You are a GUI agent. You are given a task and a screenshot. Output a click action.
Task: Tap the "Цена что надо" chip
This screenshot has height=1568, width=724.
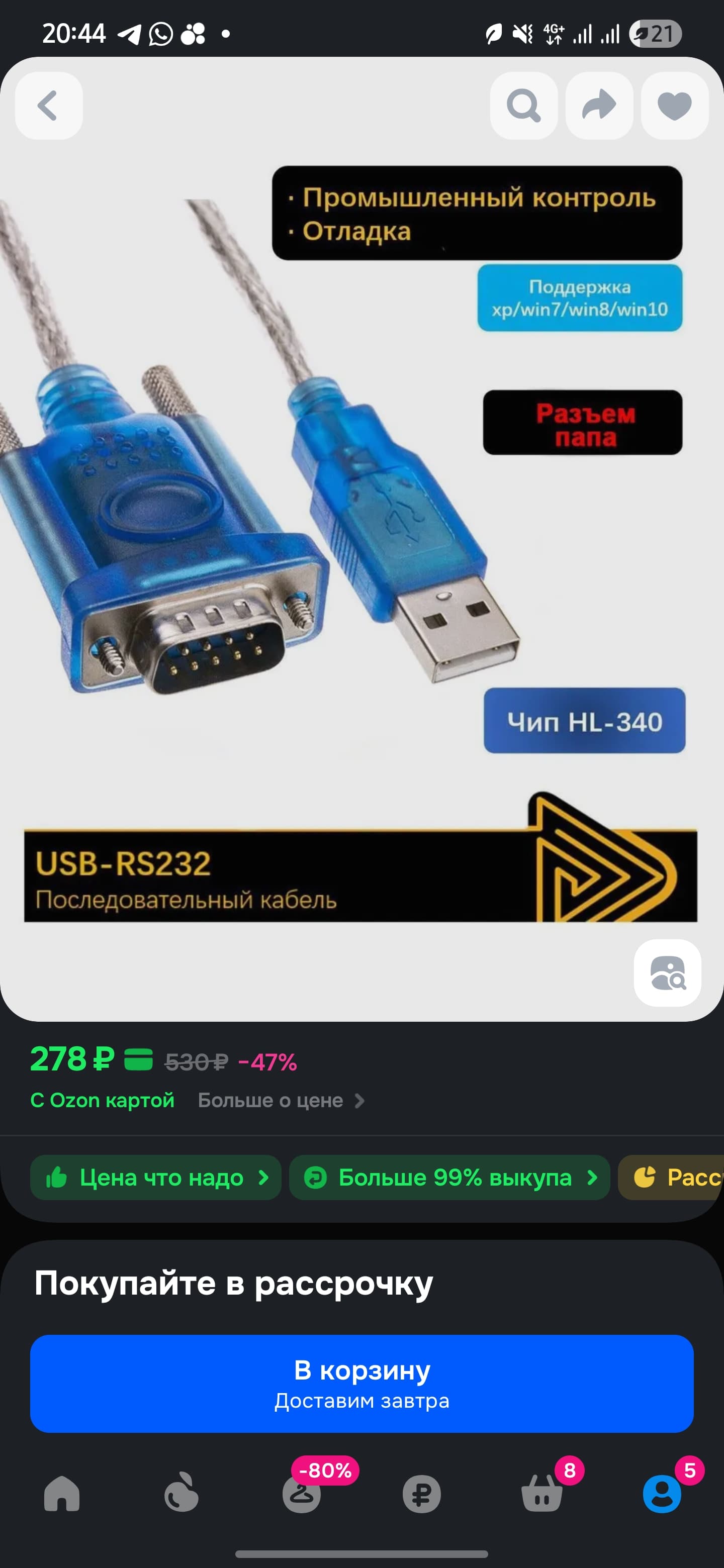click(x=156, y=1178)
